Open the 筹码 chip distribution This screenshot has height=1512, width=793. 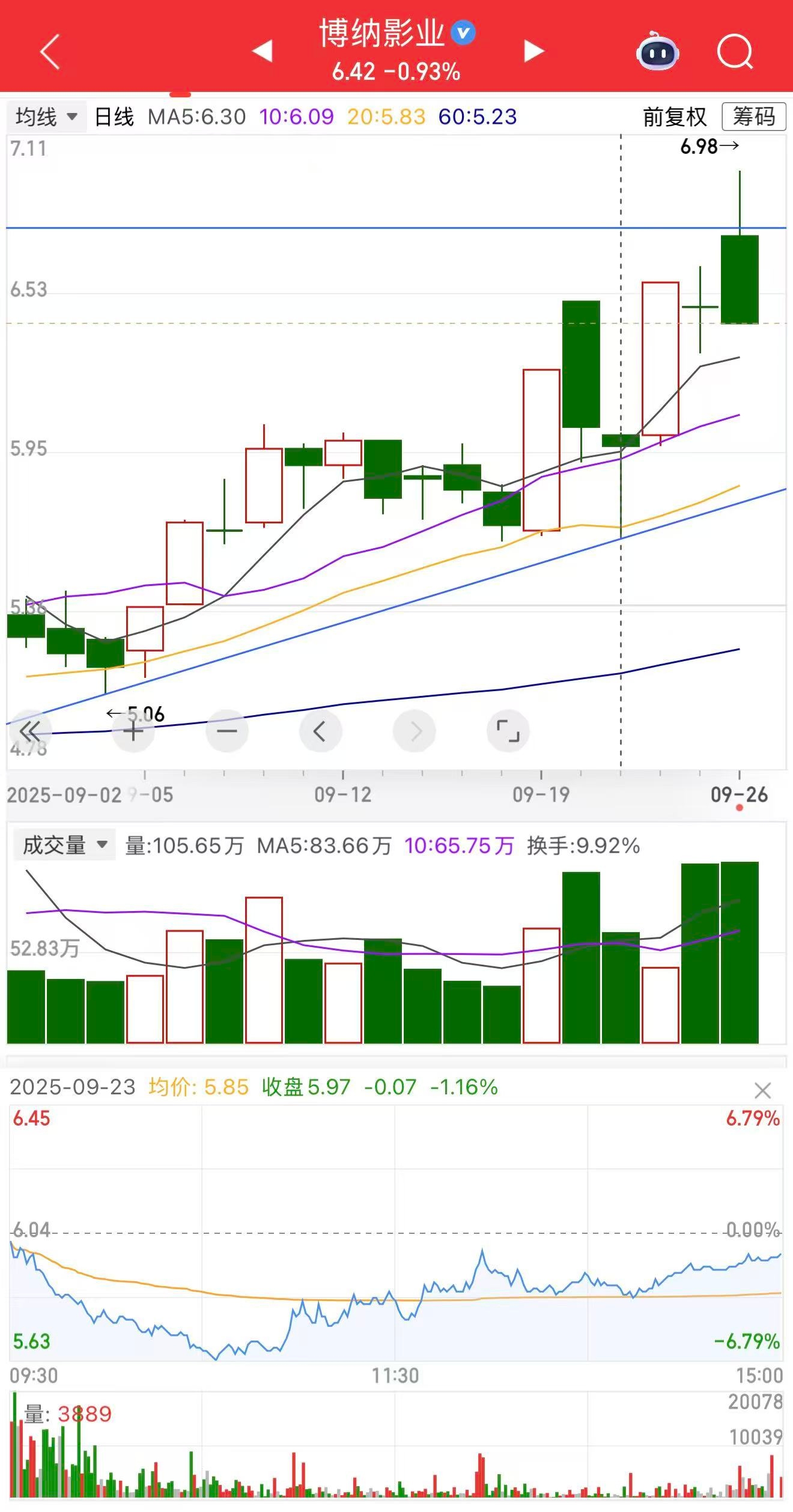753,117
